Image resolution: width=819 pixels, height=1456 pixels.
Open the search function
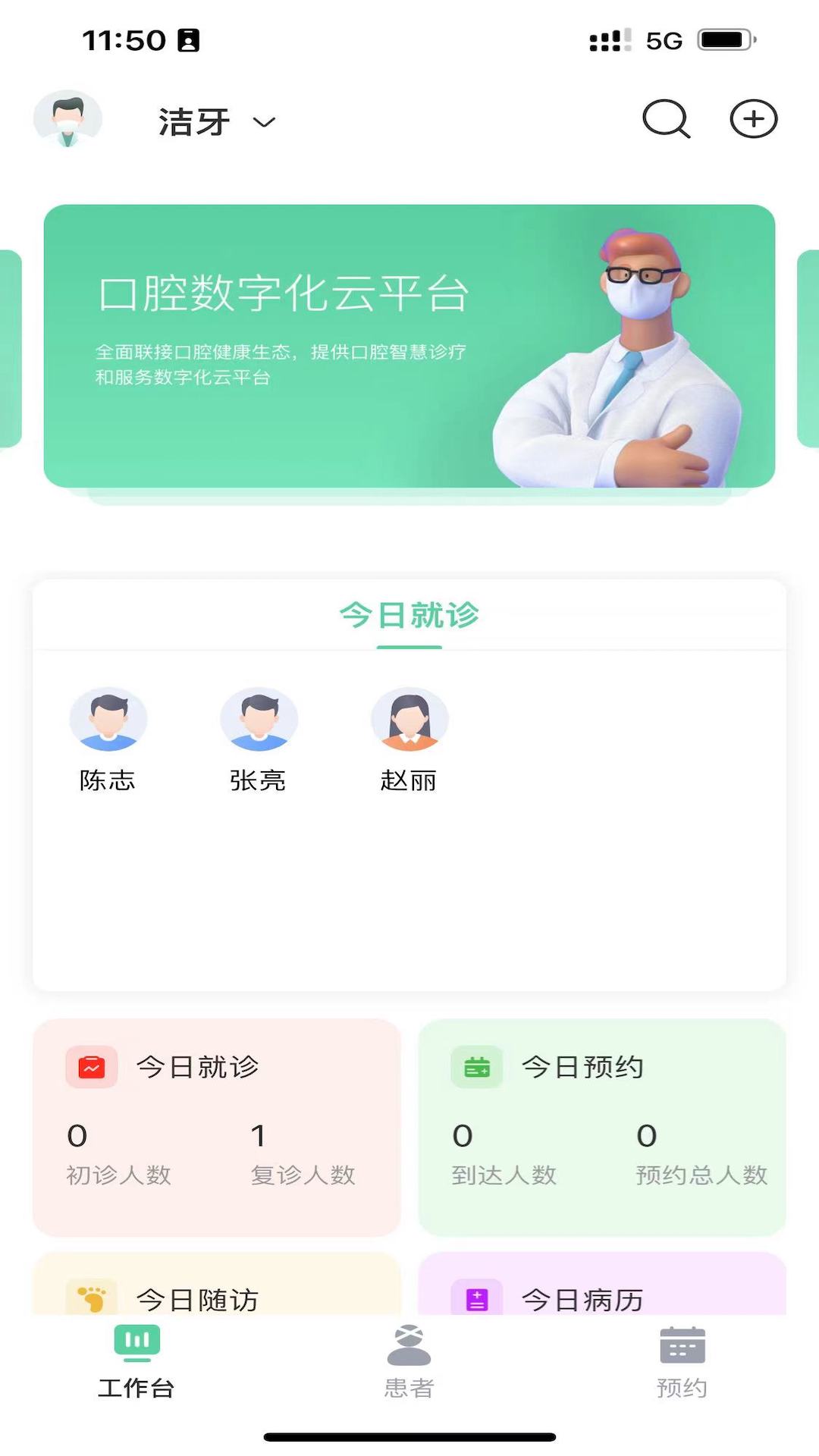[x=664, y=118]
